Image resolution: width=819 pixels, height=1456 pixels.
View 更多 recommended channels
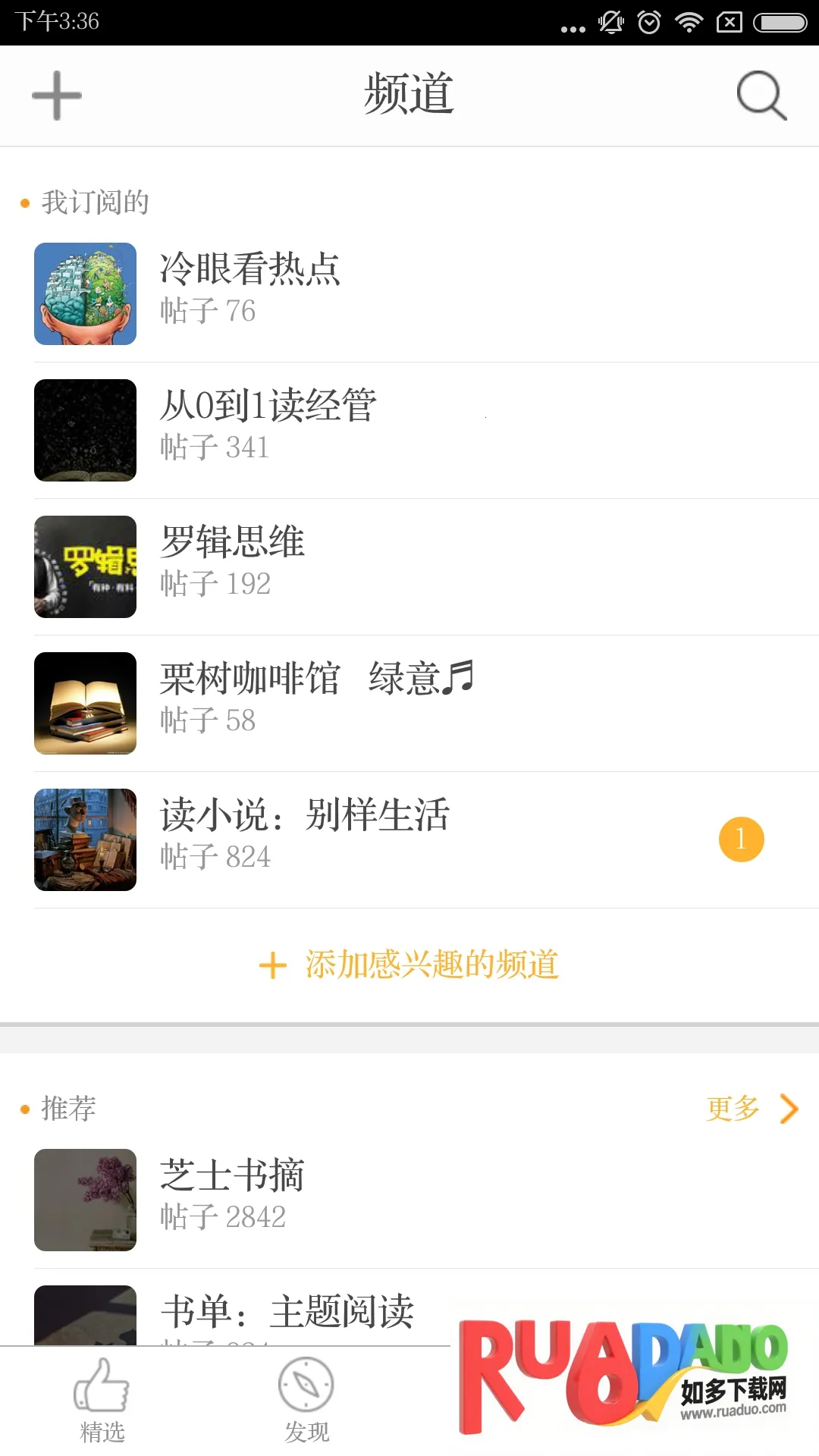(x=752, y=1109)
